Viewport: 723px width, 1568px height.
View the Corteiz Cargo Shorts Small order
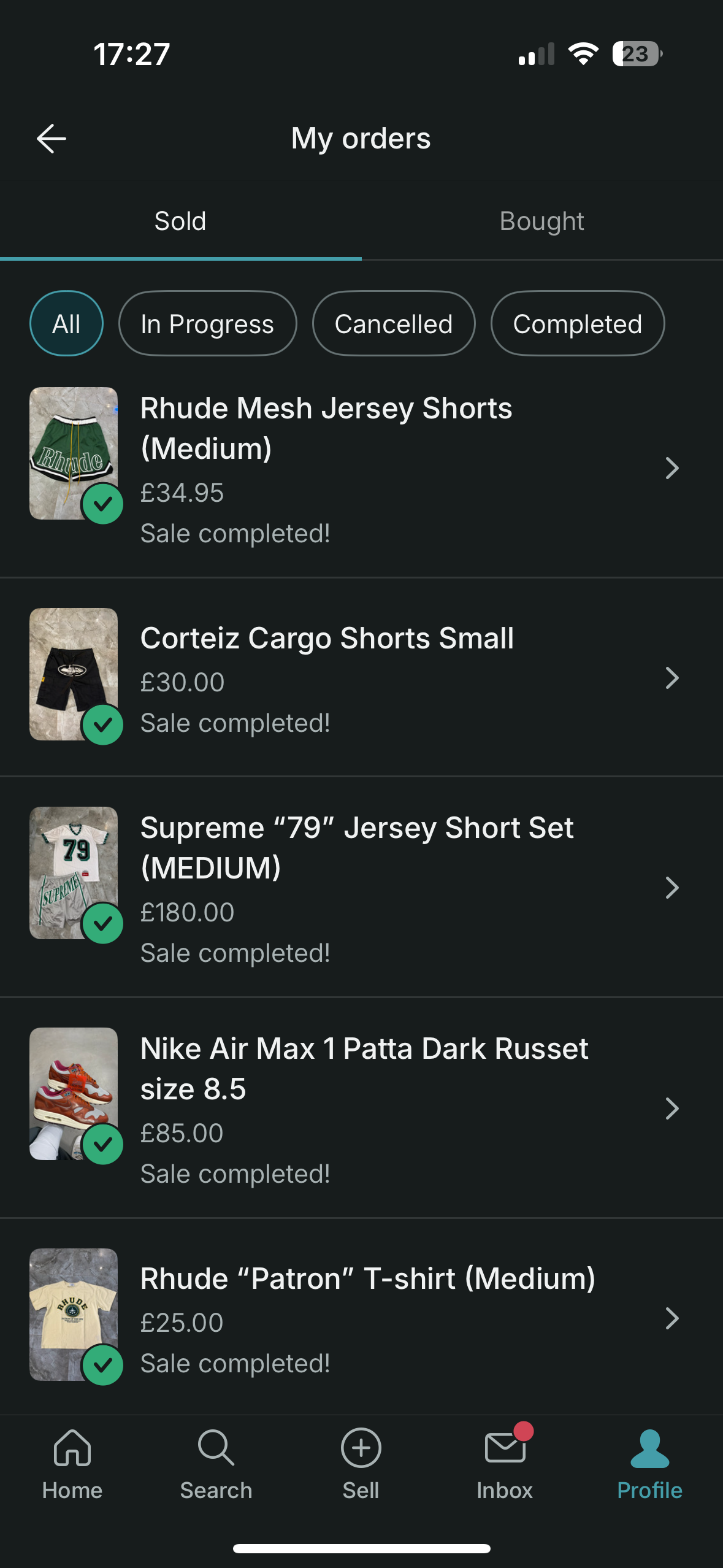[361, 678]
